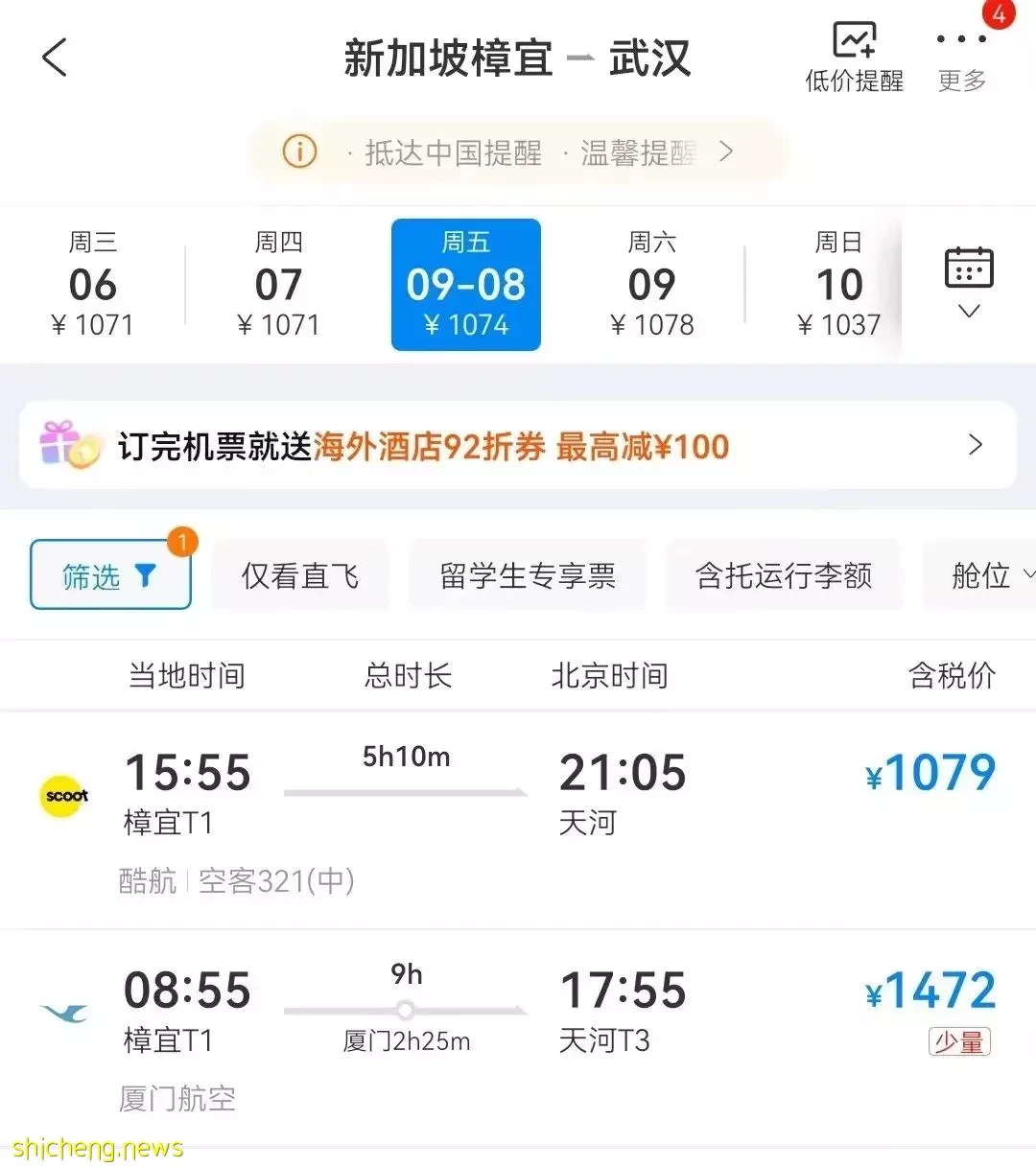Select Wednesday 06 date
The height and width of the screenshot is (1167, 1036).
pos(92,285)
